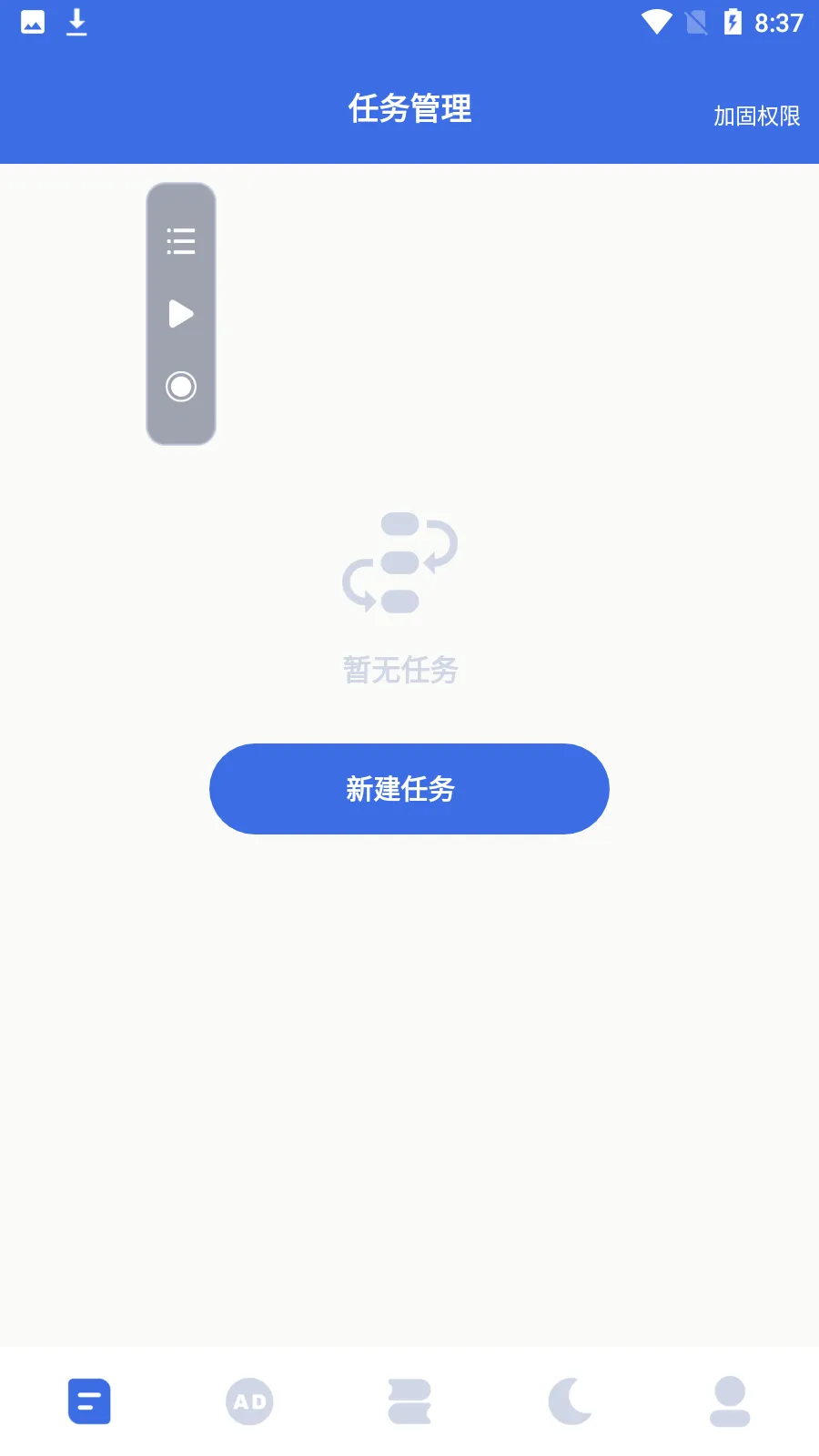
Task: Tap the 新建任务 button
Action: point(409,789)
